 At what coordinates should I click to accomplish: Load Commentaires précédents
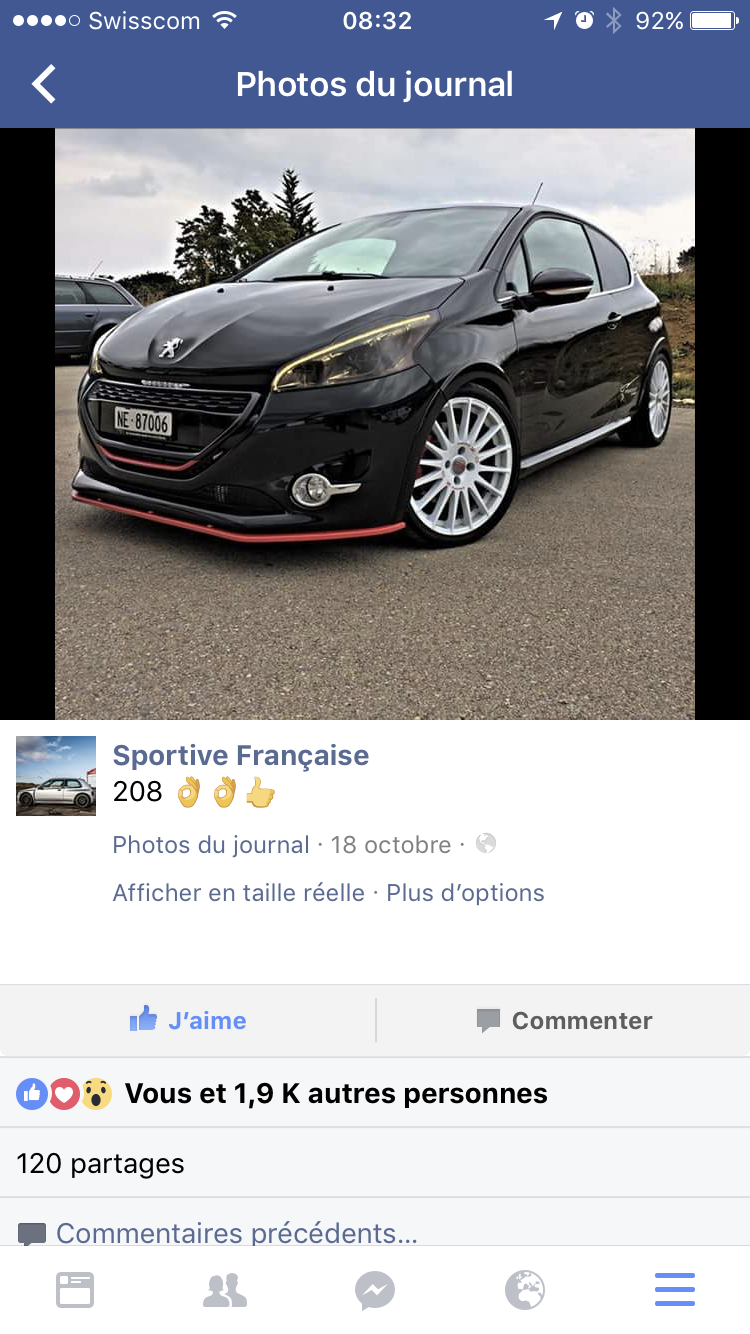pyautogui.click(x=236, y=1233)
